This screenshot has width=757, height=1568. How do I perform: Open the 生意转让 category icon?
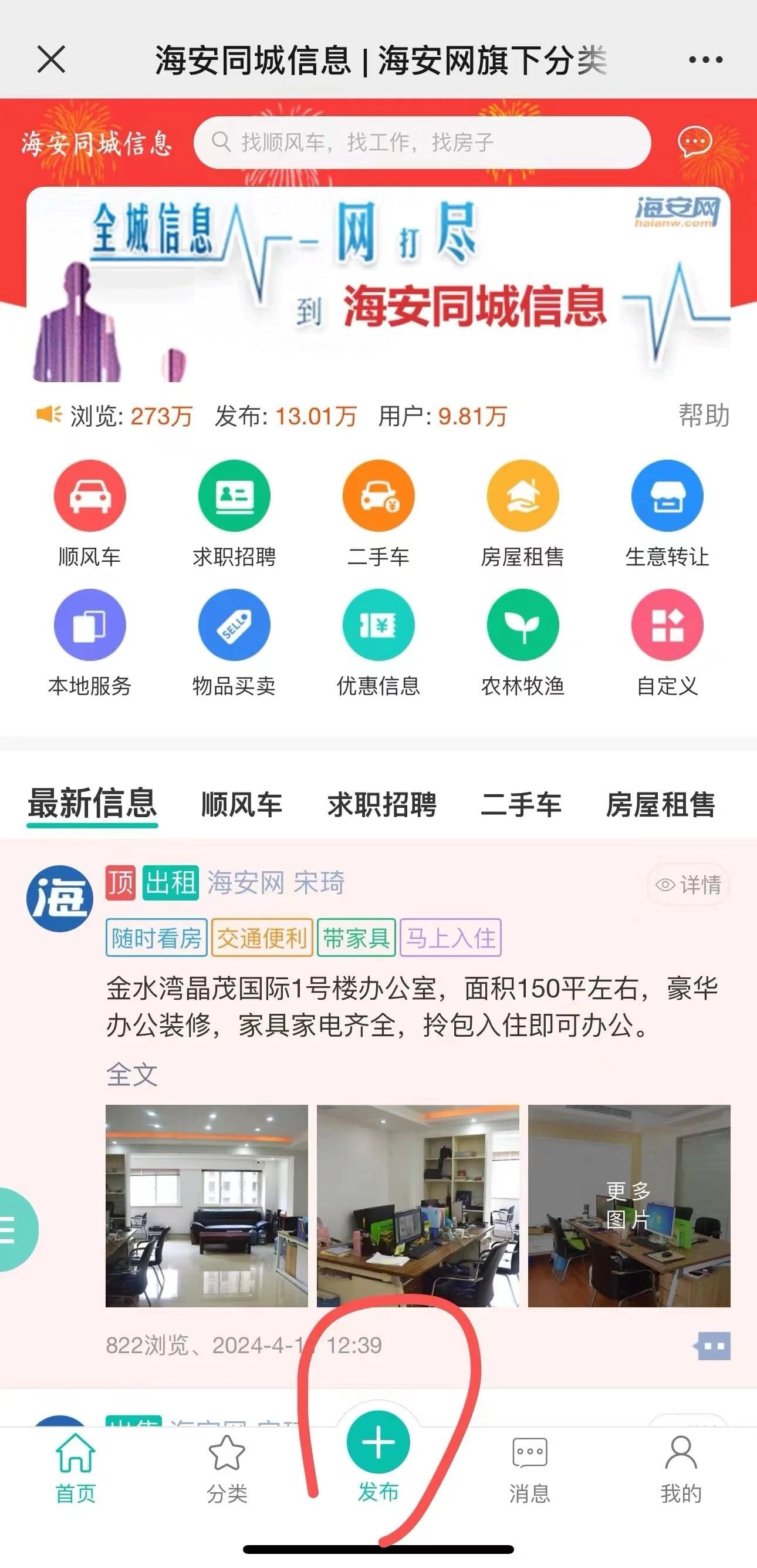tap(667, 496)
